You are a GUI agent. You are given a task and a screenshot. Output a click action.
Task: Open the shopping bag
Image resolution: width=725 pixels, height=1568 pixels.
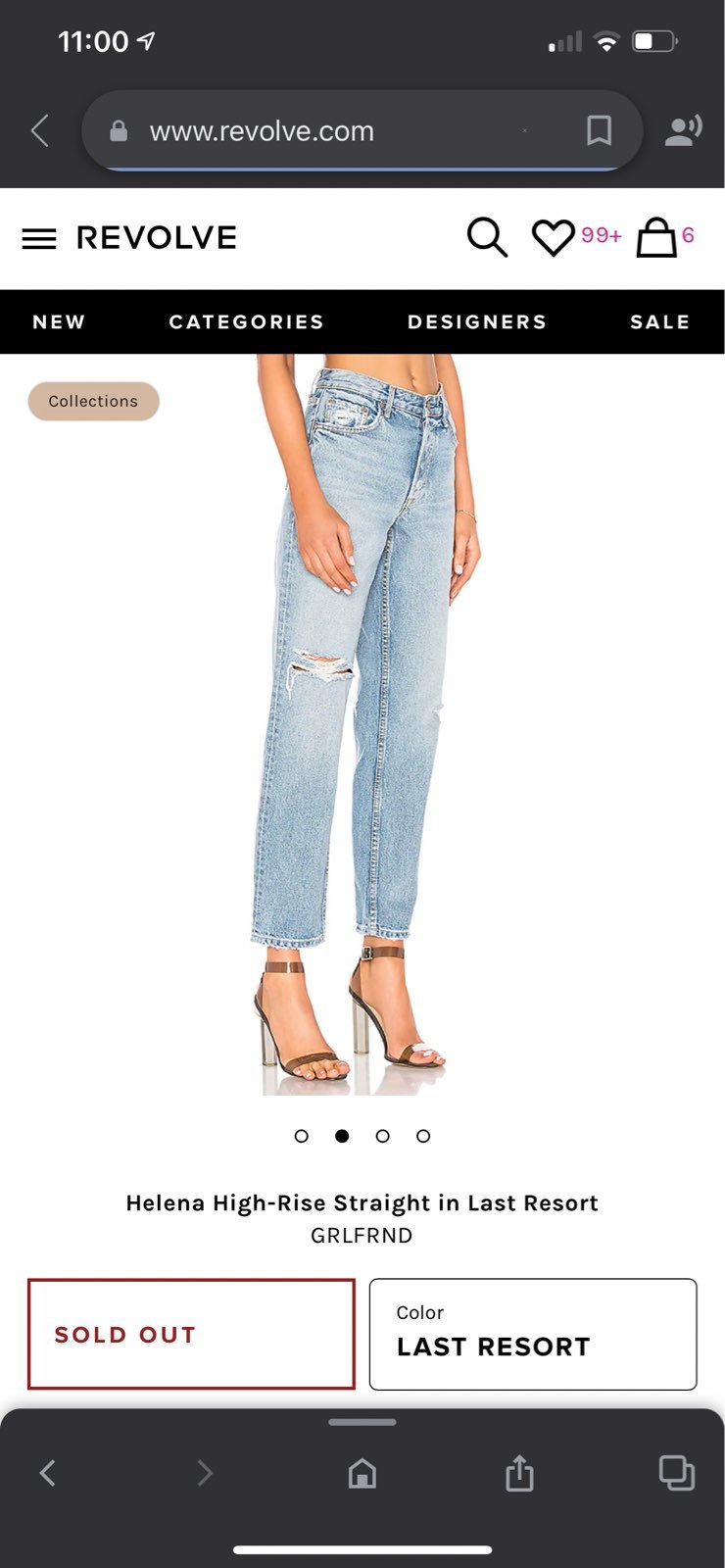656,237
